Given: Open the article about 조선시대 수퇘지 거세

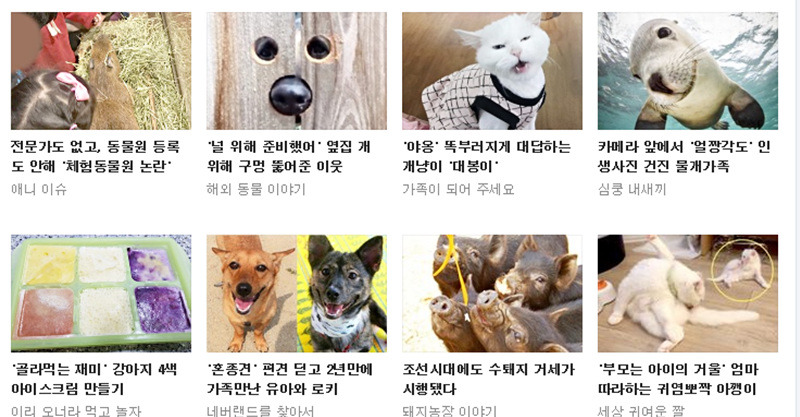Looking at the screenshot, I should tap(487, 379).
